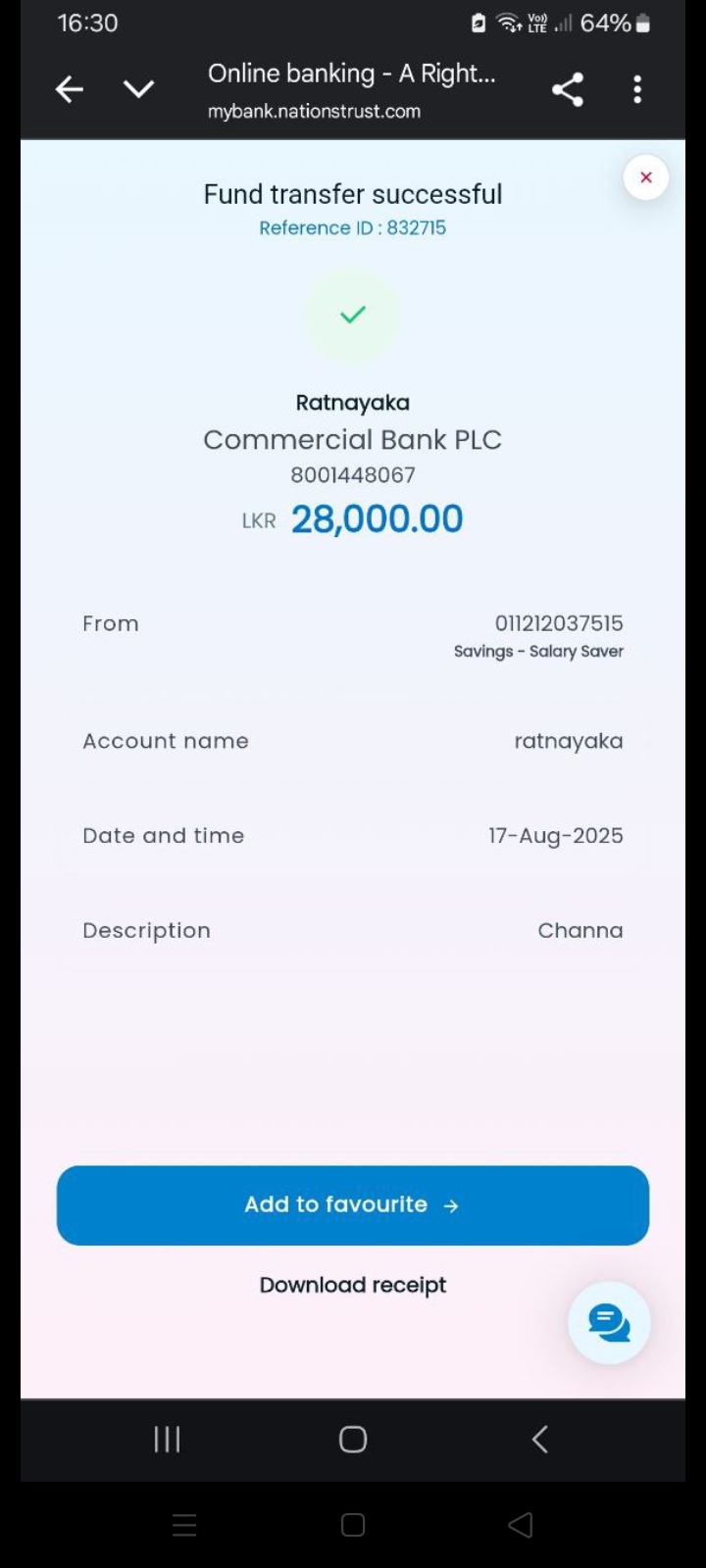
Task: Minimize the browser tab with the chevron
Action: 138,90
